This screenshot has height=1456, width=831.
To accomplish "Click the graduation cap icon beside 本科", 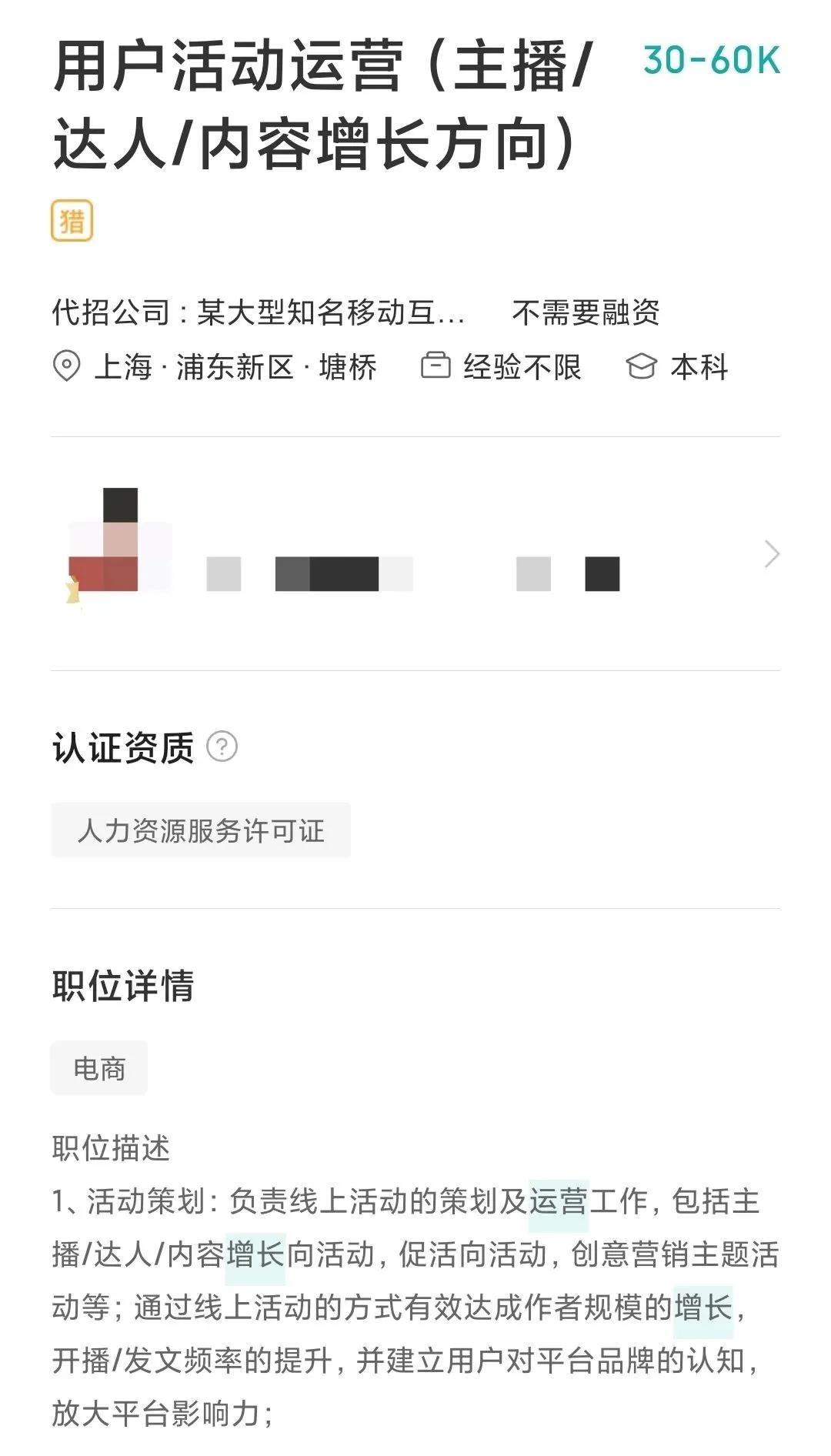I will 643,368.
